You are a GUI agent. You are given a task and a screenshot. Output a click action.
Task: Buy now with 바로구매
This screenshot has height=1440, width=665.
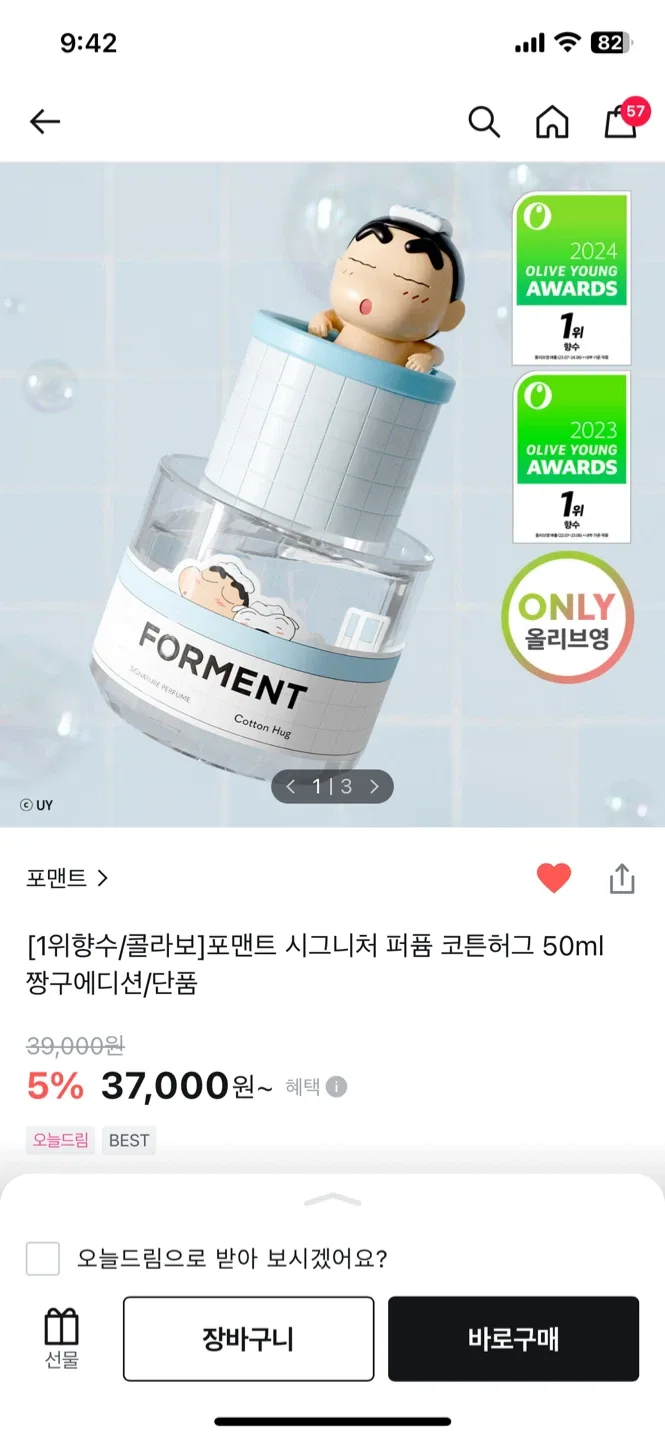coord(513,1339)
